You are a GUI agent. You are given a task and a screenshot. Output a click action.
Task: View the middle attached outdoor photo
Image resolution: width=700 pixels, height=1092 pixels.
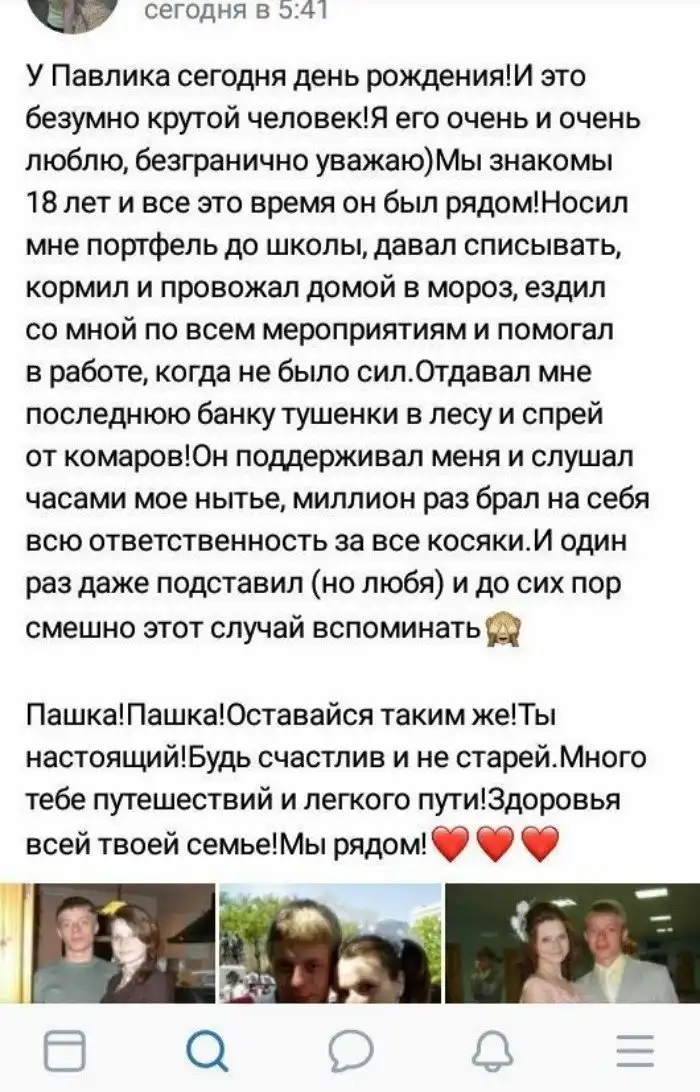coord(330,944)
